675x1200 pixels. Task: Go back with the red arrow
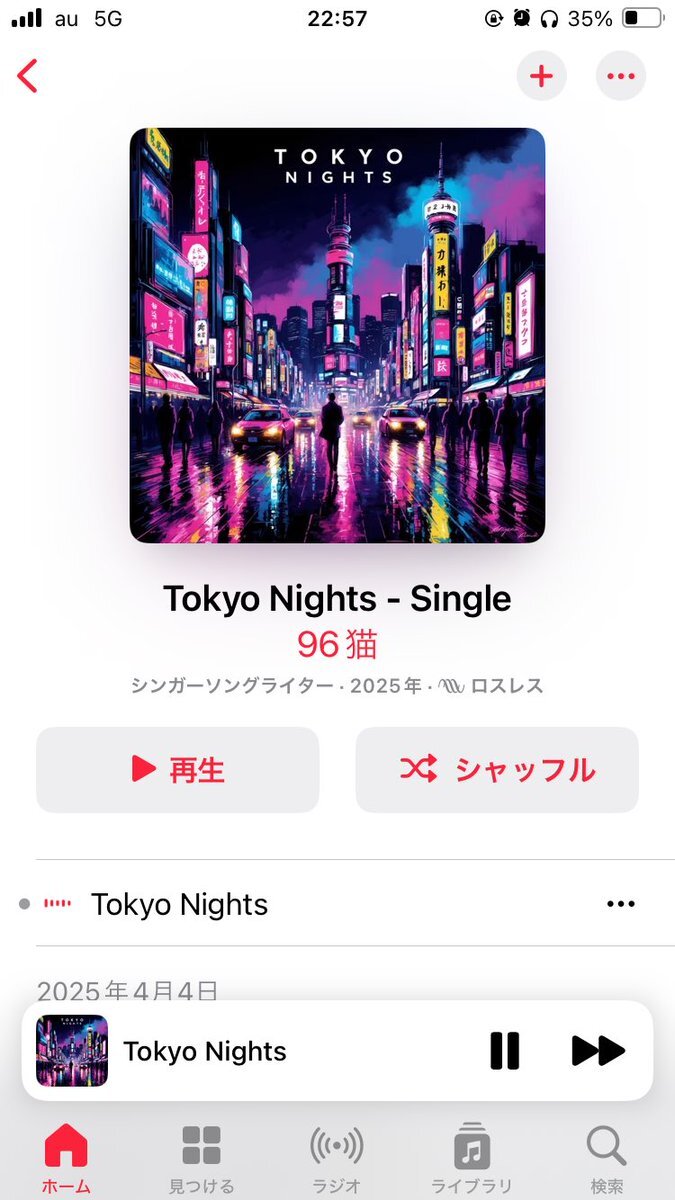coord(28,76)
